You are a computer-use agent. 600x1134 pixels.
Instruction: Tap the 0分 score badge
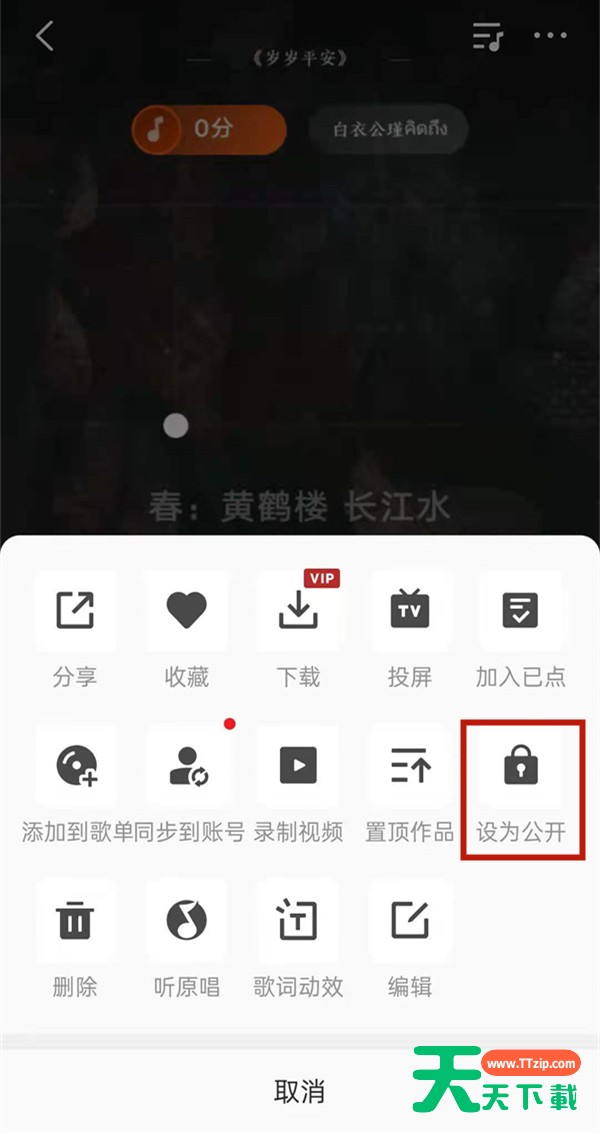tap(209, 129)
